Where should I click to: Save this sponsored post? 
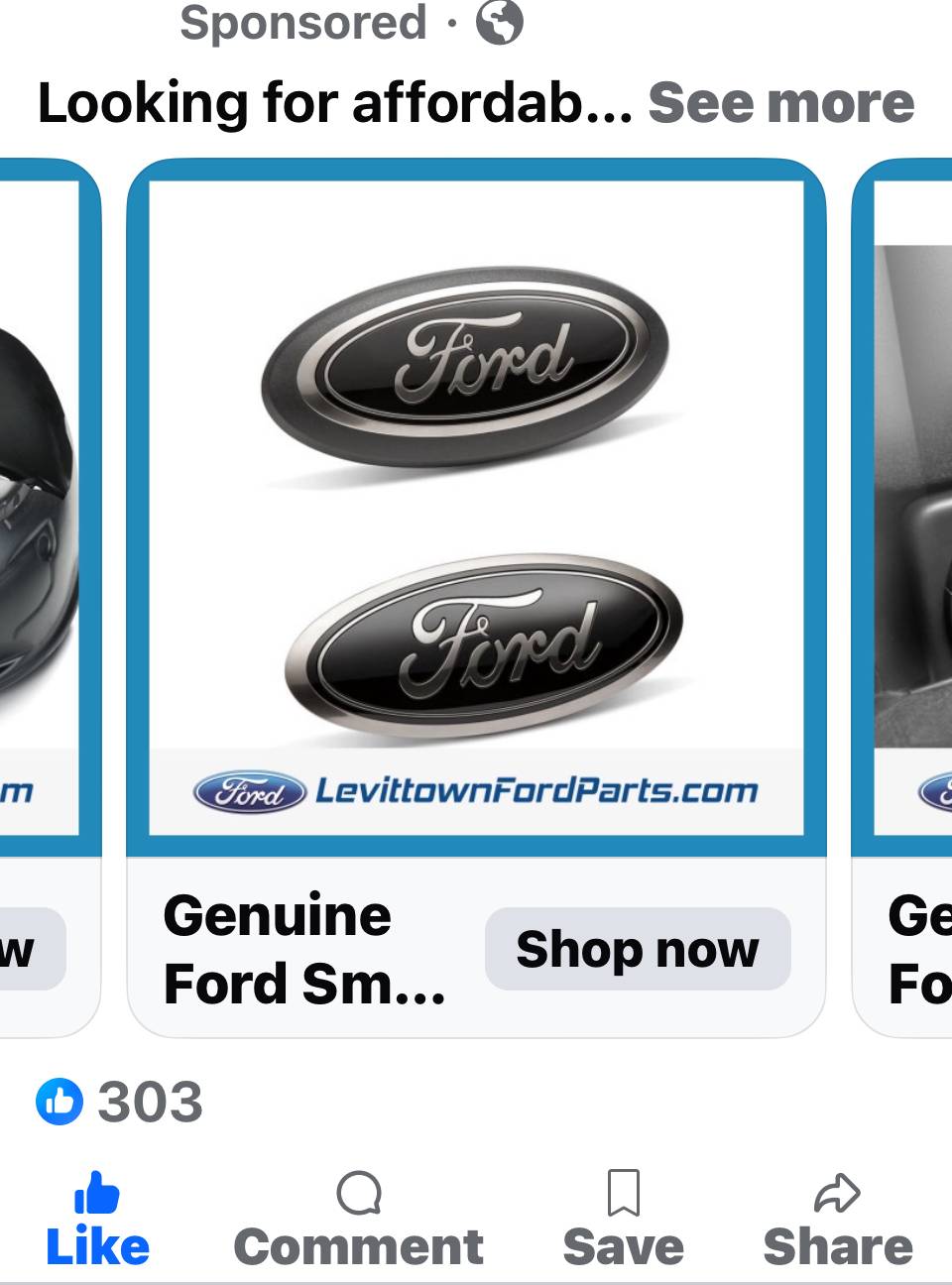[623, 1220]
